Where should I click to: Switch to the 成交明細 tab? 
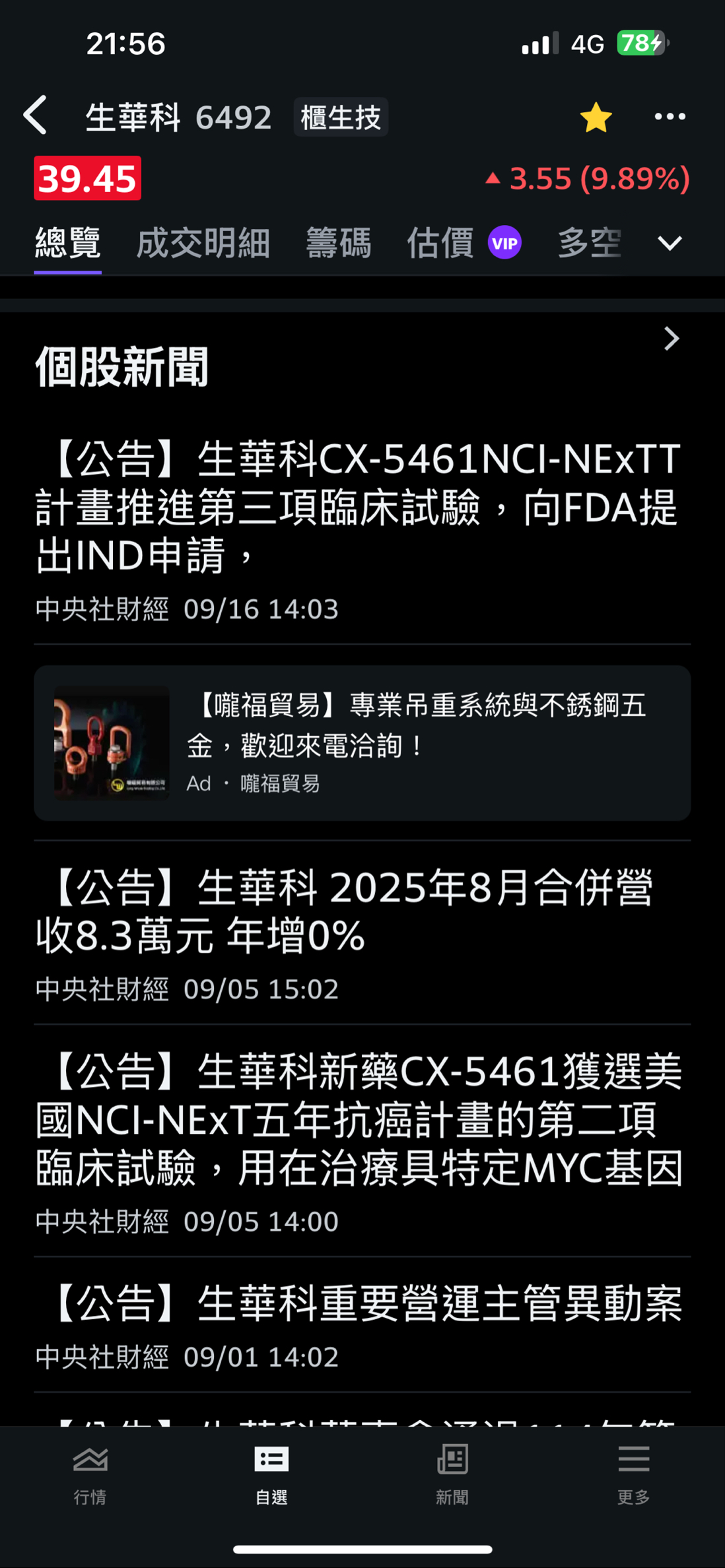coord(203,243)
